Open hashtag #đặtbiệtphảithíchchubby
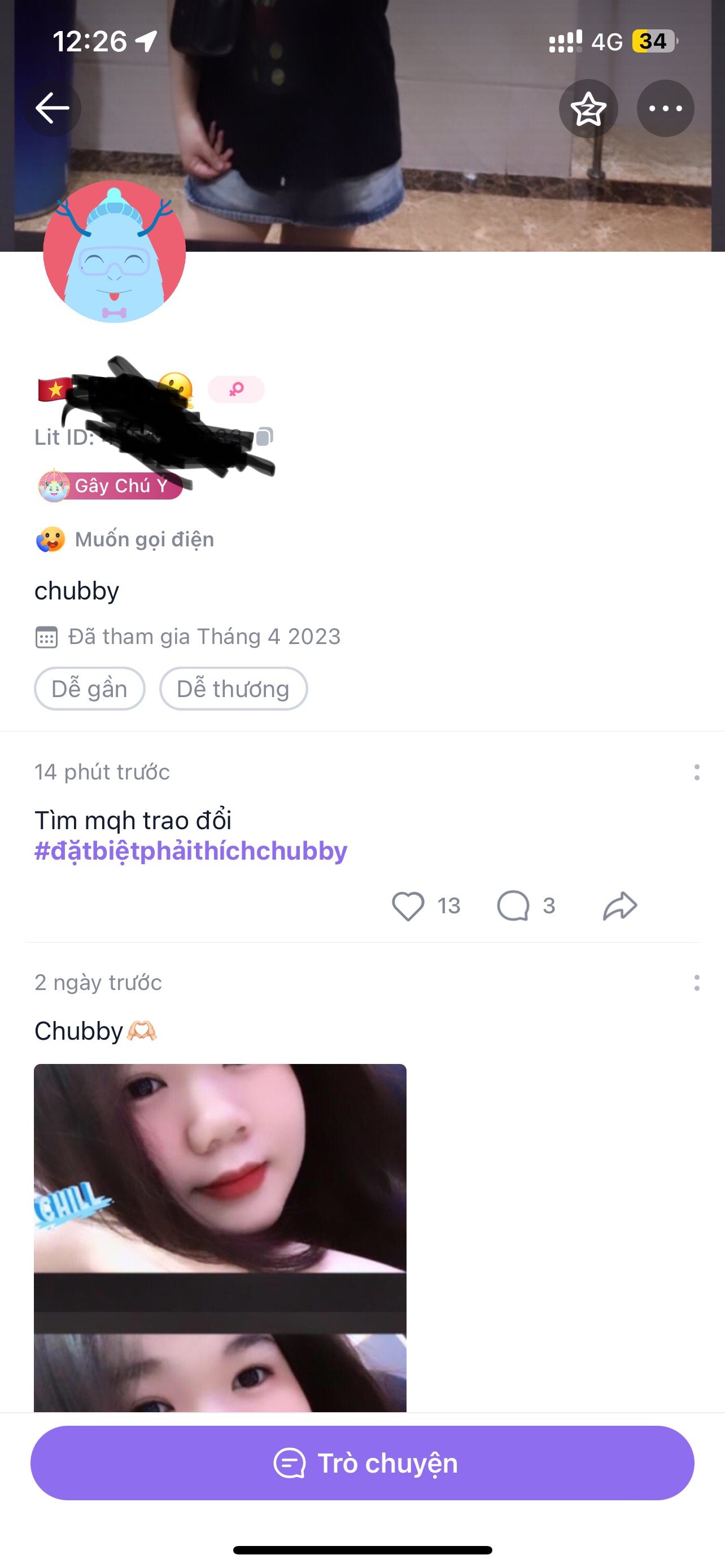Image resolution: width=725 pixels, height=1568 pixels. (190, 851)
